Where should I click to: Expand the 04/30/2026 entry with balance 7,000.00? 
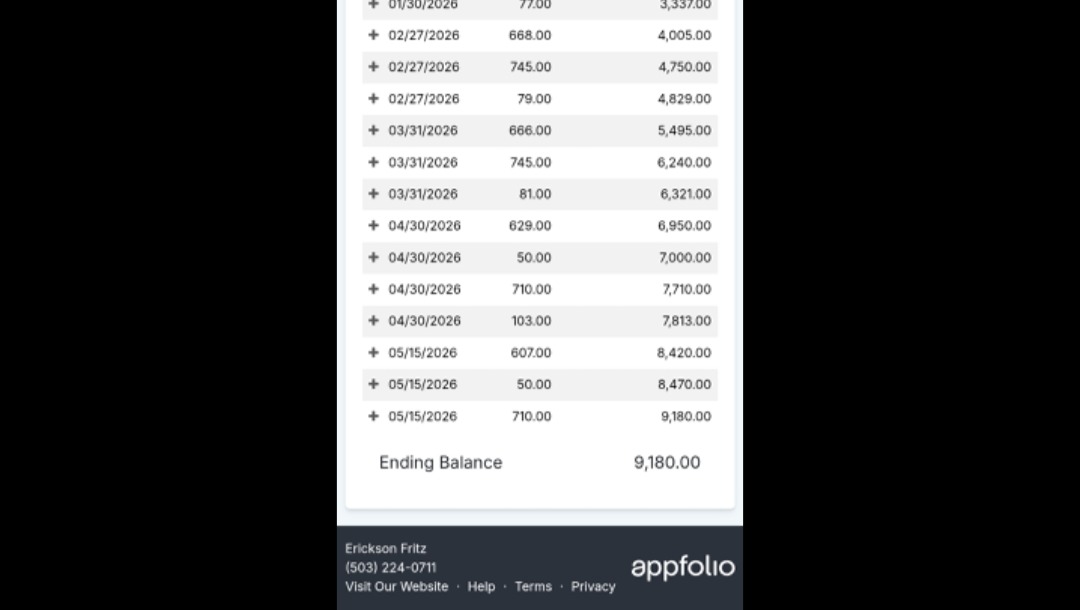pos(373,258)
